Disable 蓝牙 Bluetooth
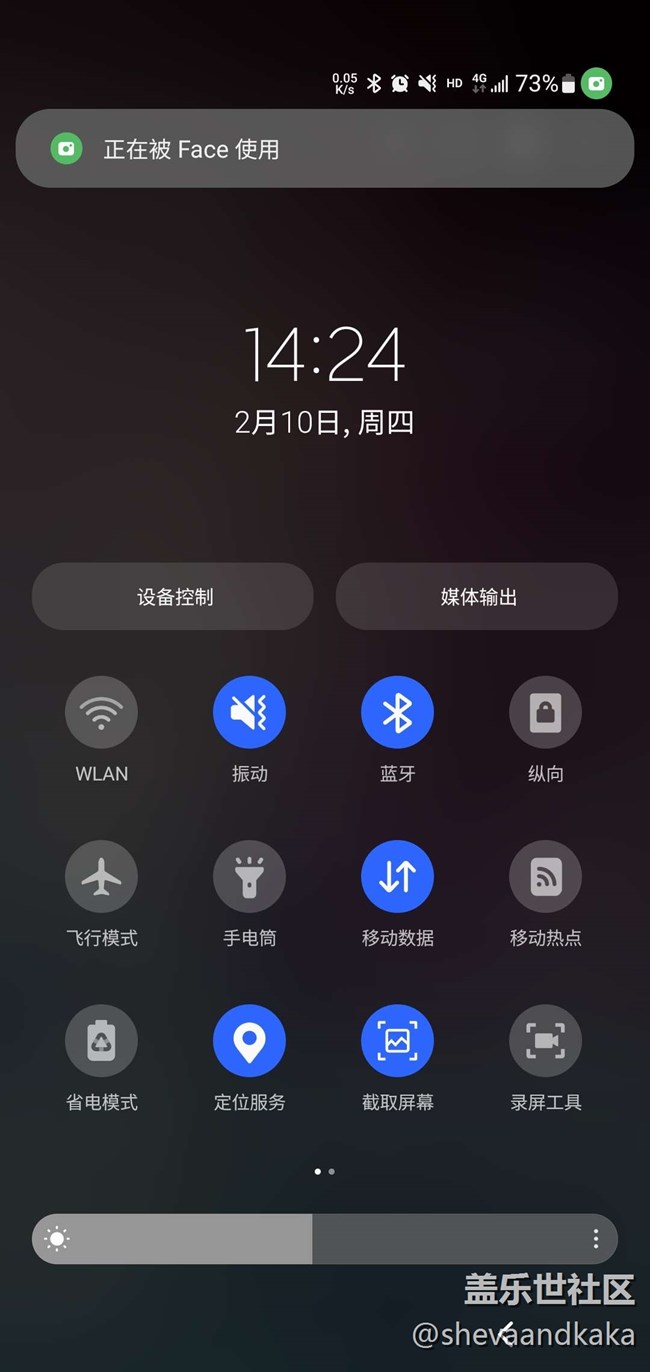This screenshot has height=1372, width=650. coord(397,712)
